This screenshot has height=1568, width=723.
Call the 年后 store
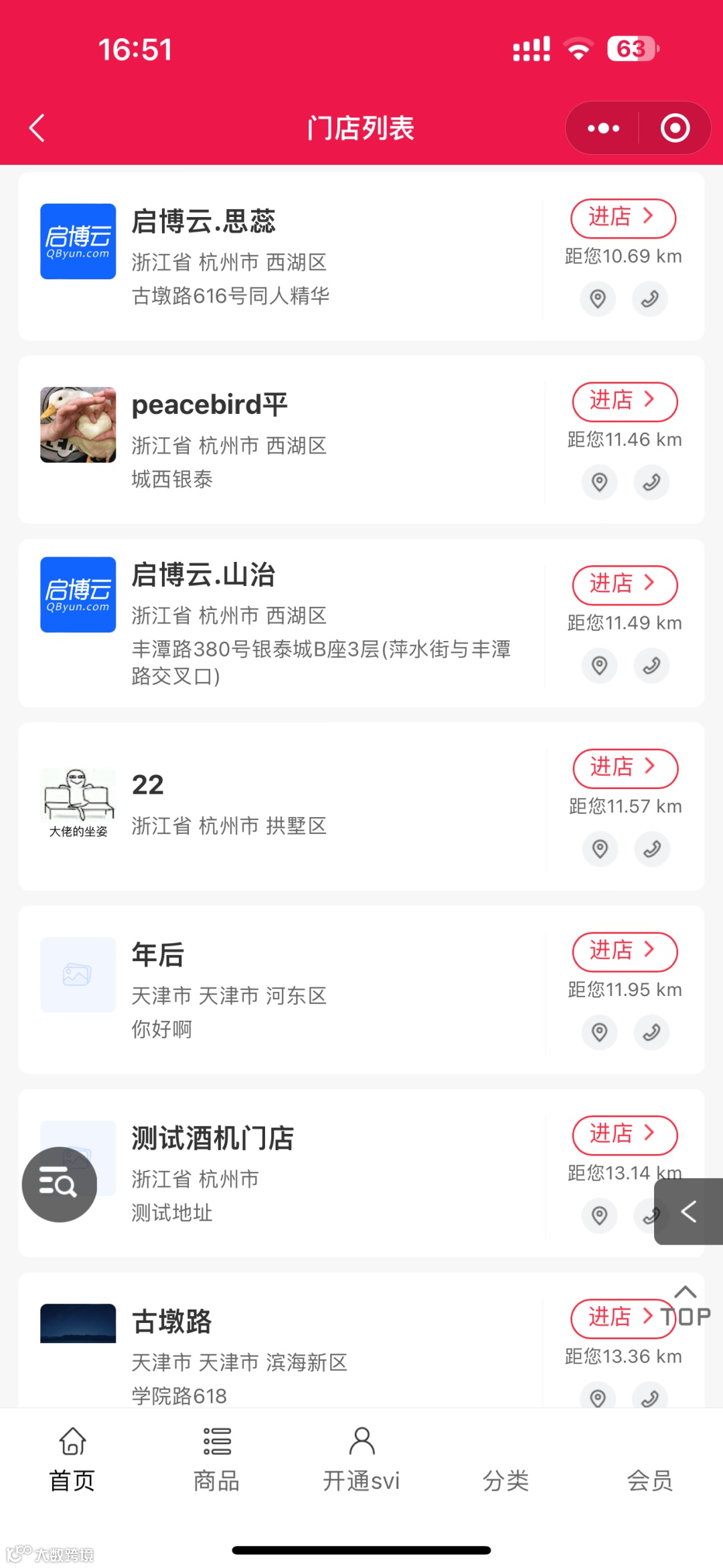(651, 1032)
